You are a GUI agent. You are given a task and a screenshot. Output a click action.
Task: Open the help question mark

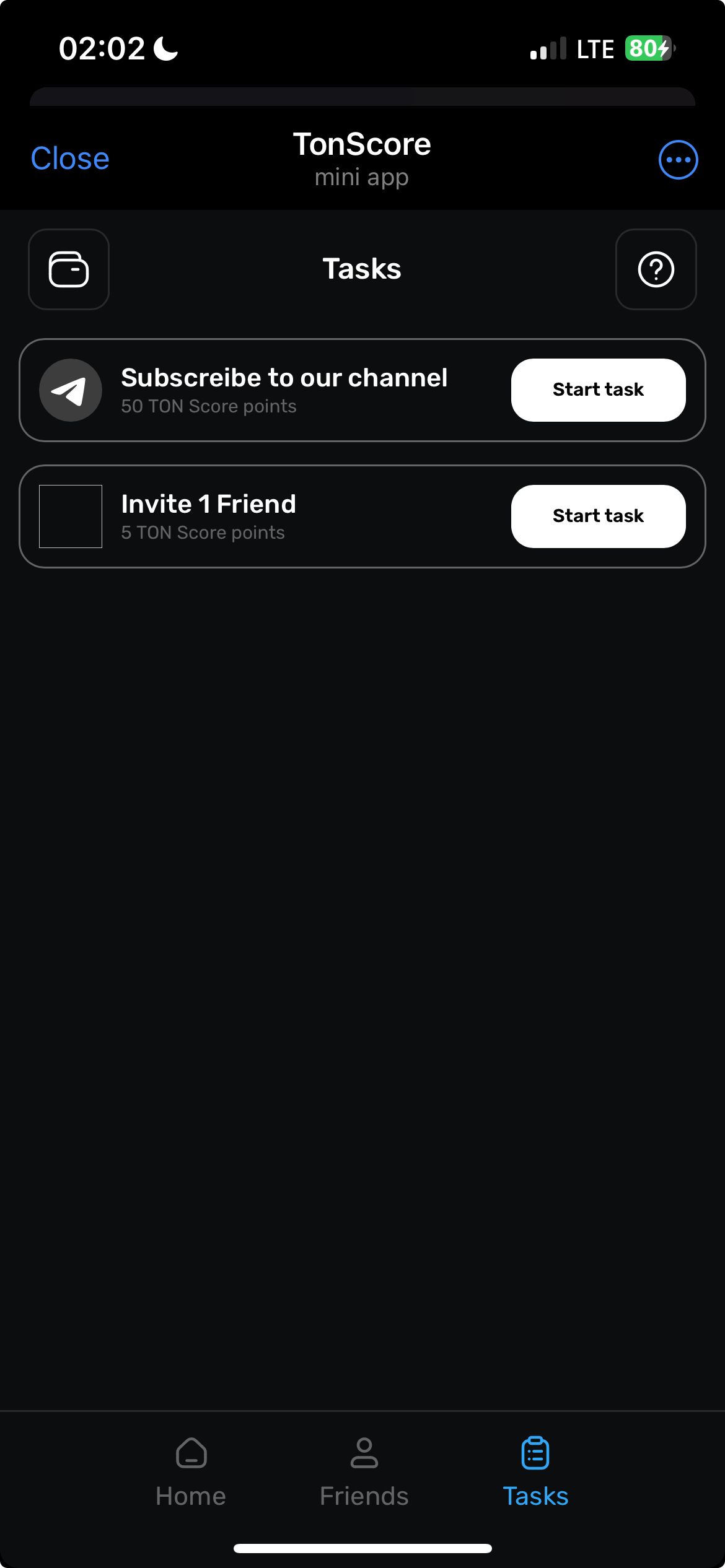[x=656, y=269]
